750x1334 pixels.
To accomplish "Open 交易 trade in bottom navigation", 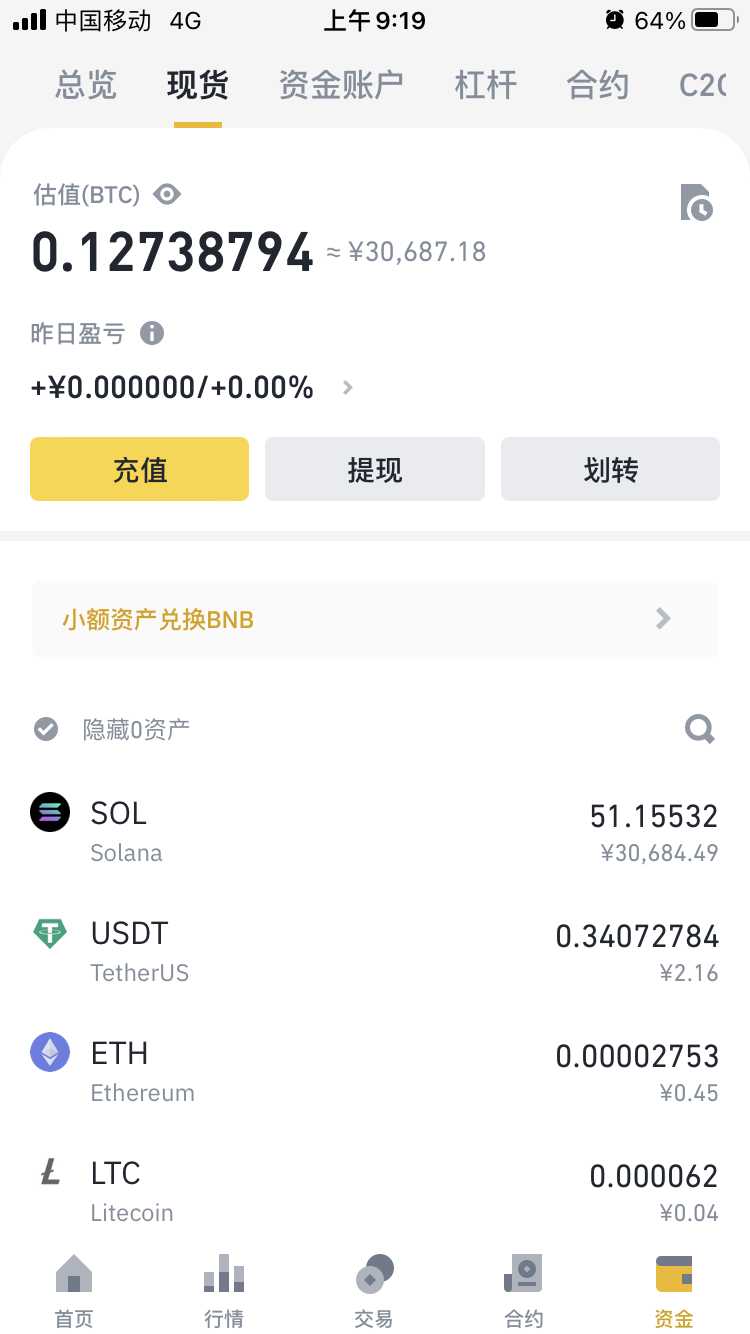I will [374, 1290].
